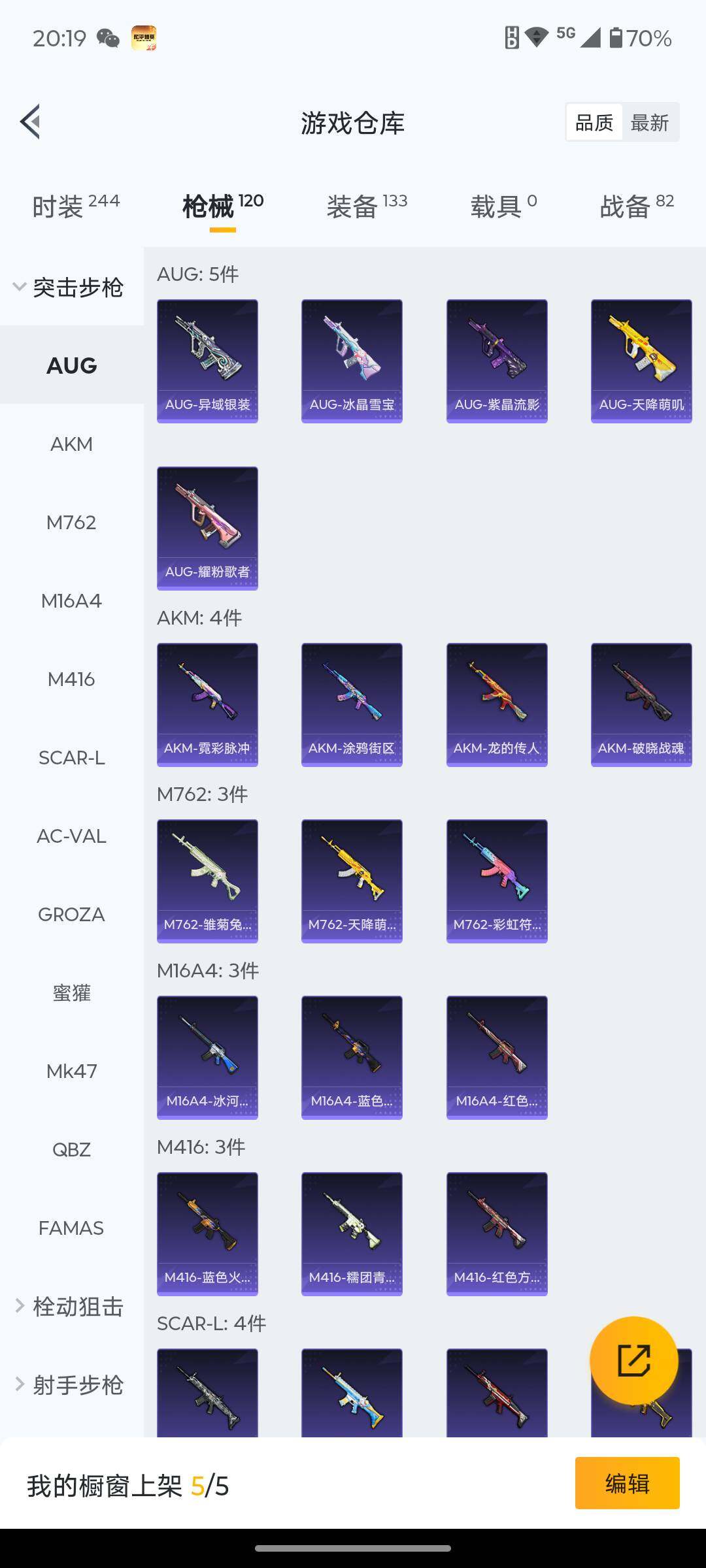Tap the 编辑 button
Image resolution: width=706 pixels, height=1568 pixels.
click(627, 1483)
